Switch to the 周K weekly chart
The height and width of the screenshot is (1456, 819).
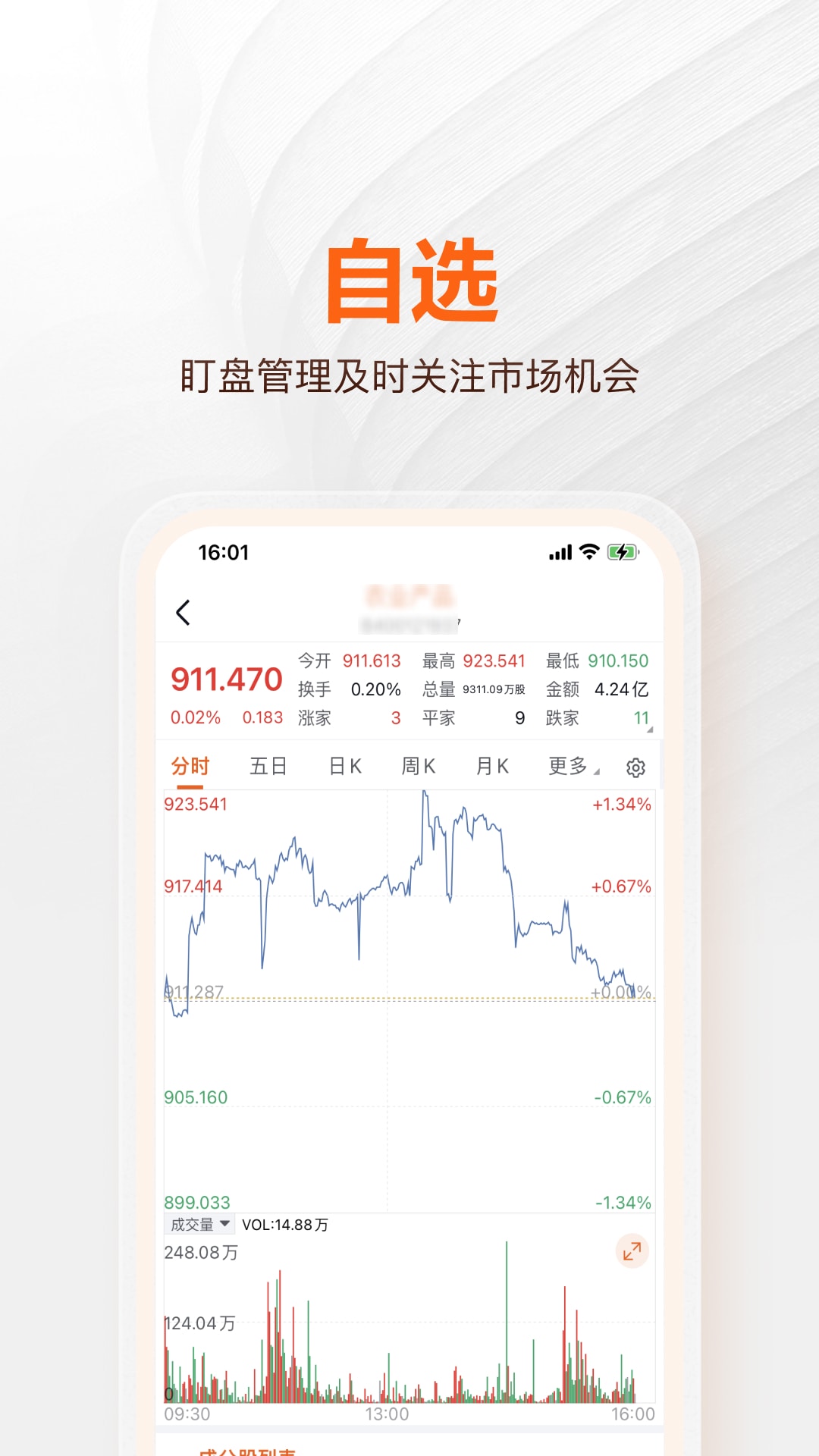coord(418,766)
